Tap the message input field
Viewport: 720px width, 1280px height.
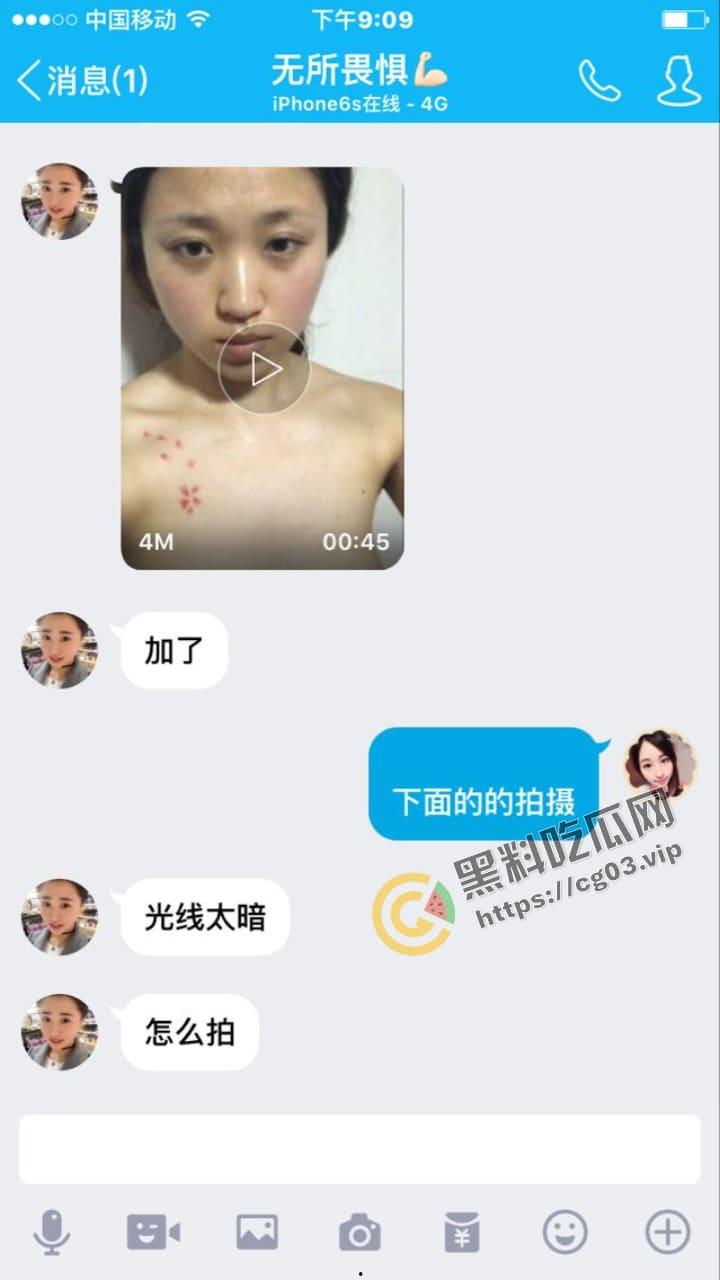360,1149
